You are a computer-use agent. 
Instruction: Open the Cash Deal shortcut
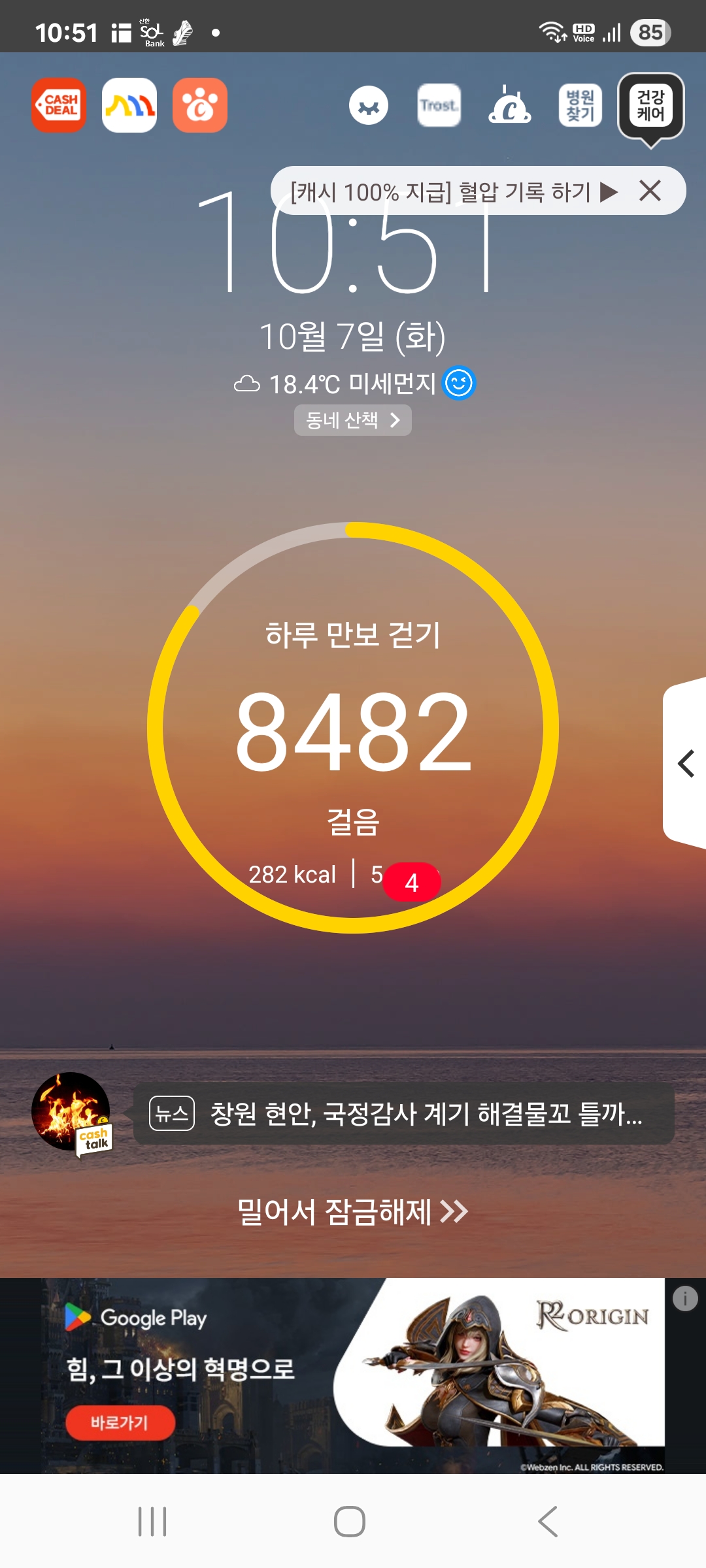[59, 105]
